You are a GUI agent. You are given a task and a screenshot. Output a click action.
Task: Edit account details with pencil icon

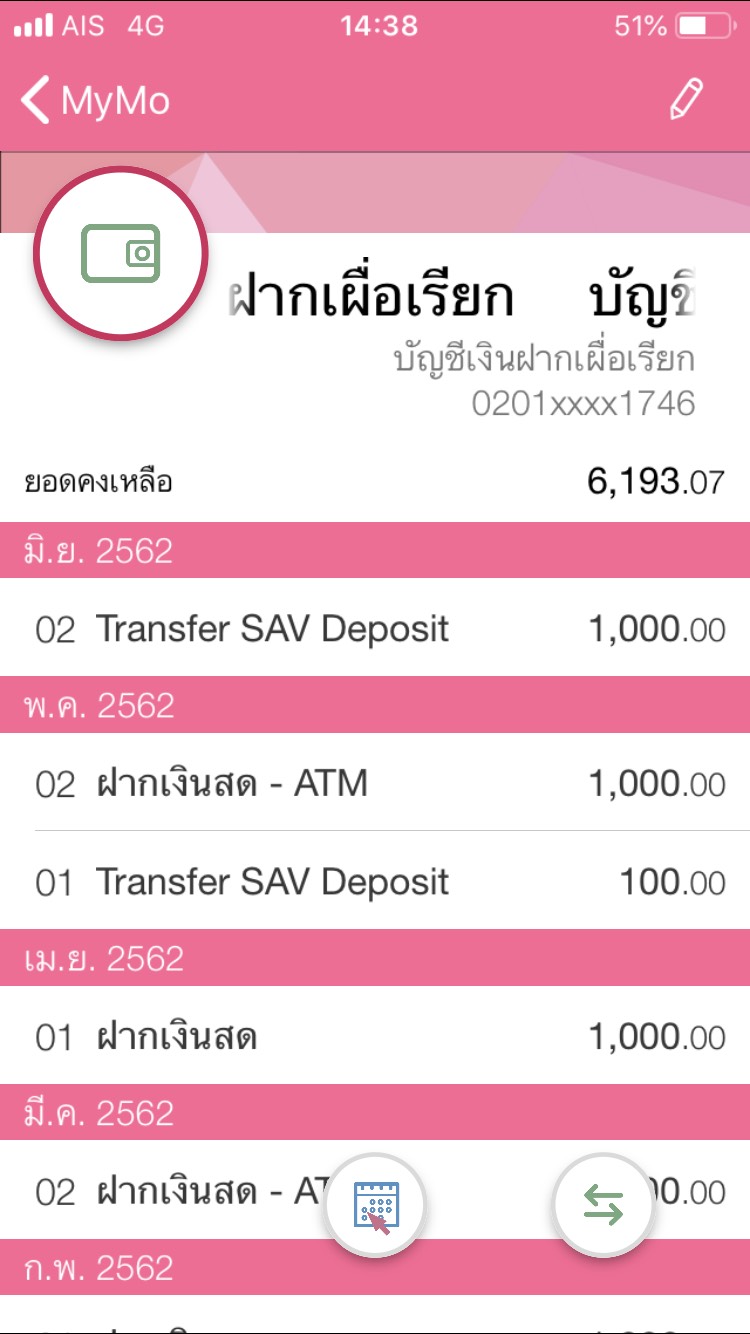point(686,100)
